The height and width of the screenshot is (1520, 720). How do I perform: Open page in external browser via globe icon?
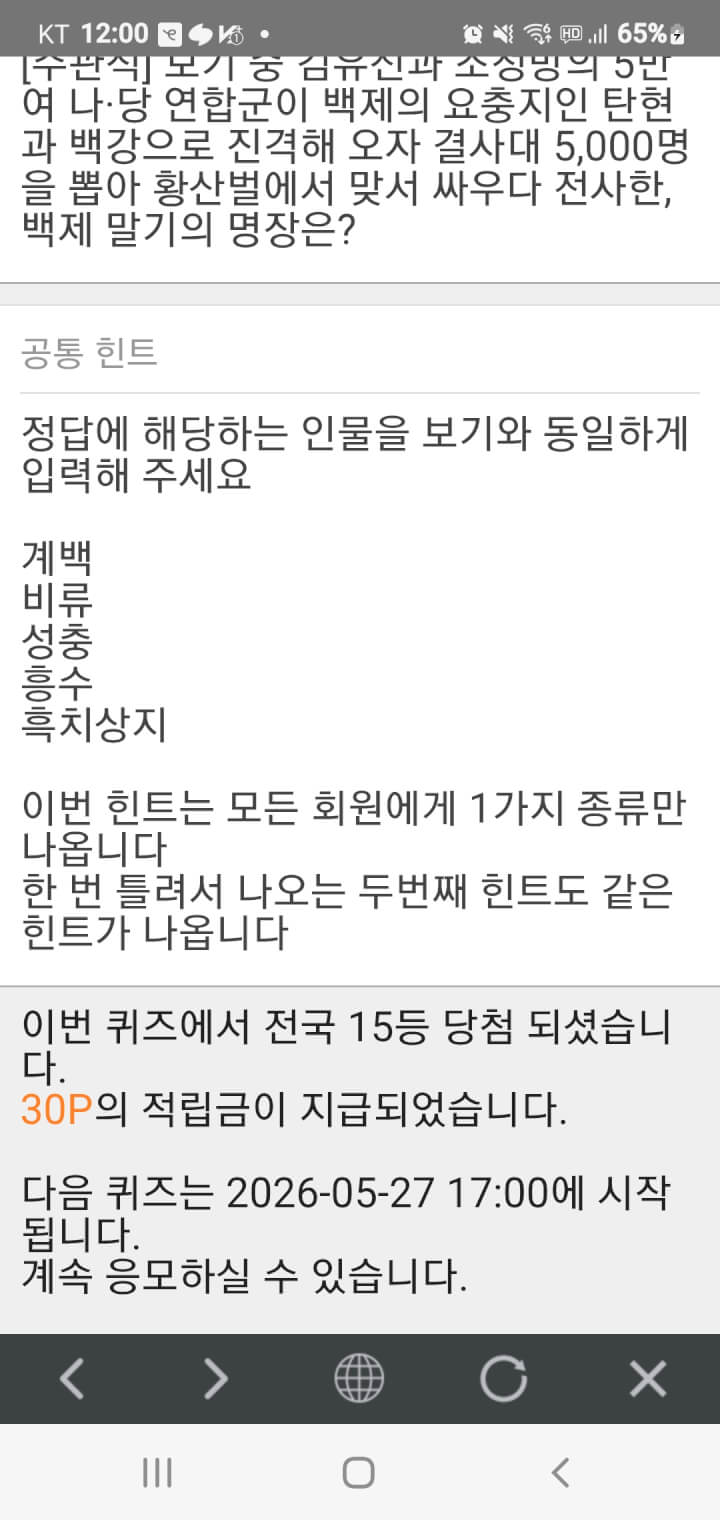[x=359, y=1379]
